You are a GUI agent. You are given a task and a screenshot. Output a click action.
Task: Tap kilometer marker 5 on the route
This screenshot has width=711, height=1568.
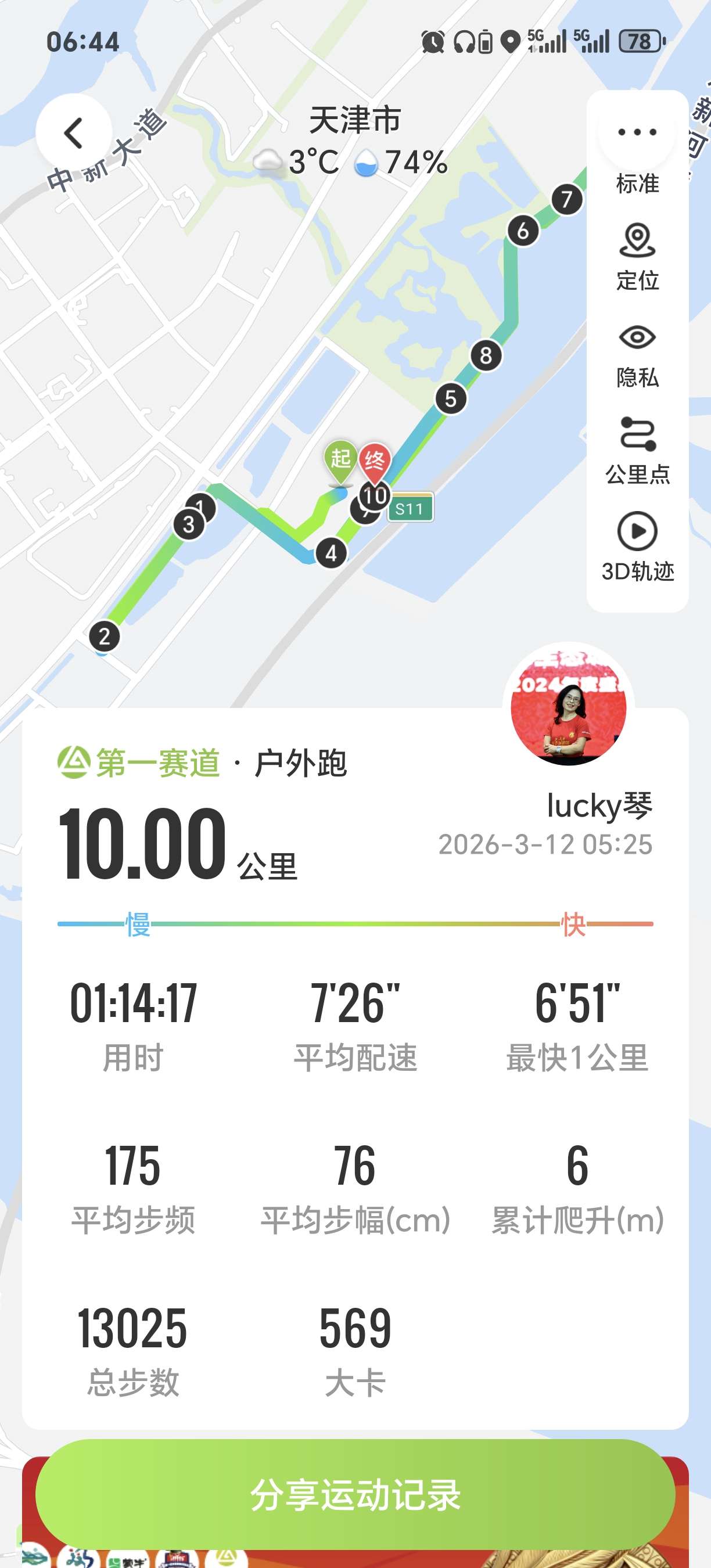(x=450, y=399)
